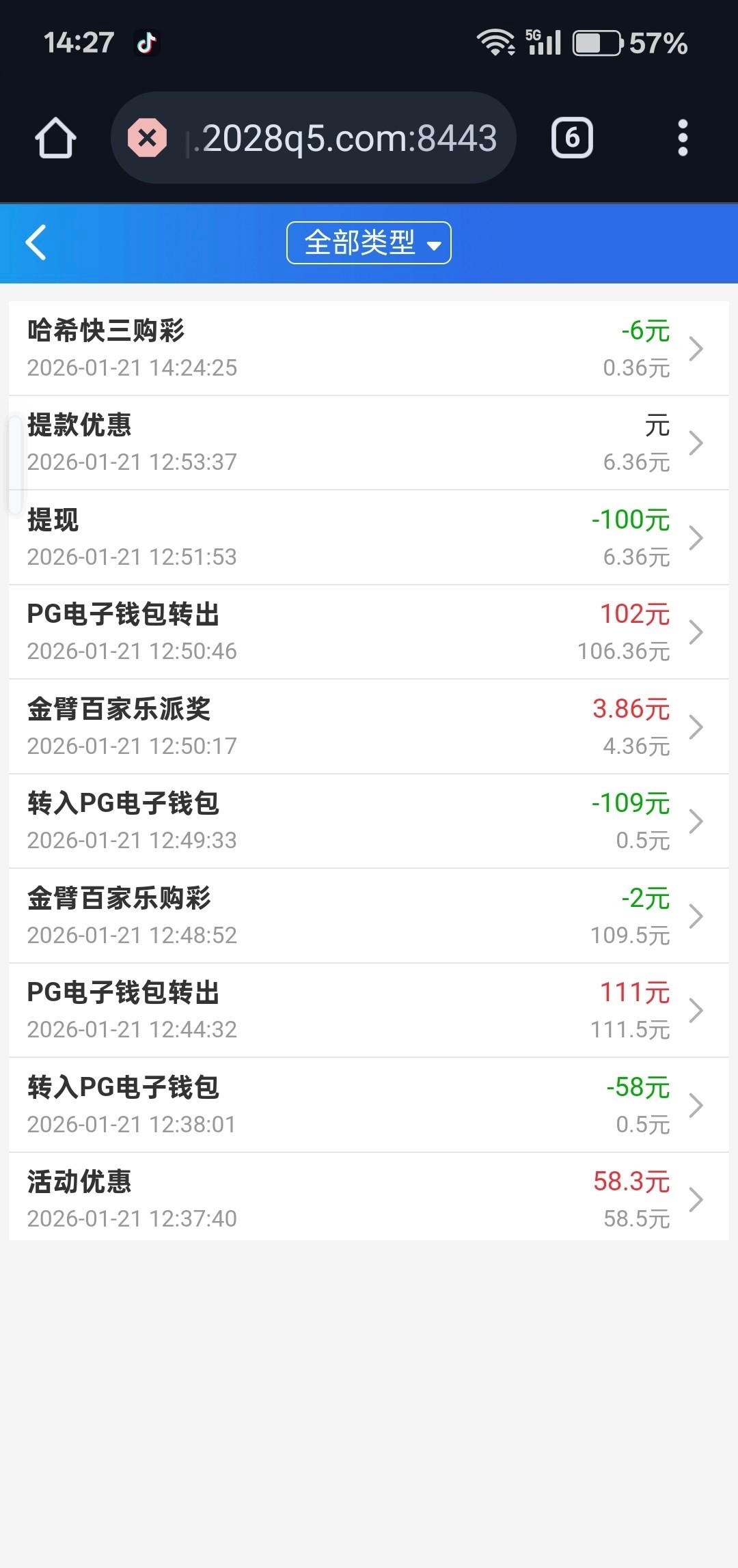View the 提款优惠 record details
The height and width of the screenshot is (1568, 738).
pyautogui.click(x=368, y=443)
